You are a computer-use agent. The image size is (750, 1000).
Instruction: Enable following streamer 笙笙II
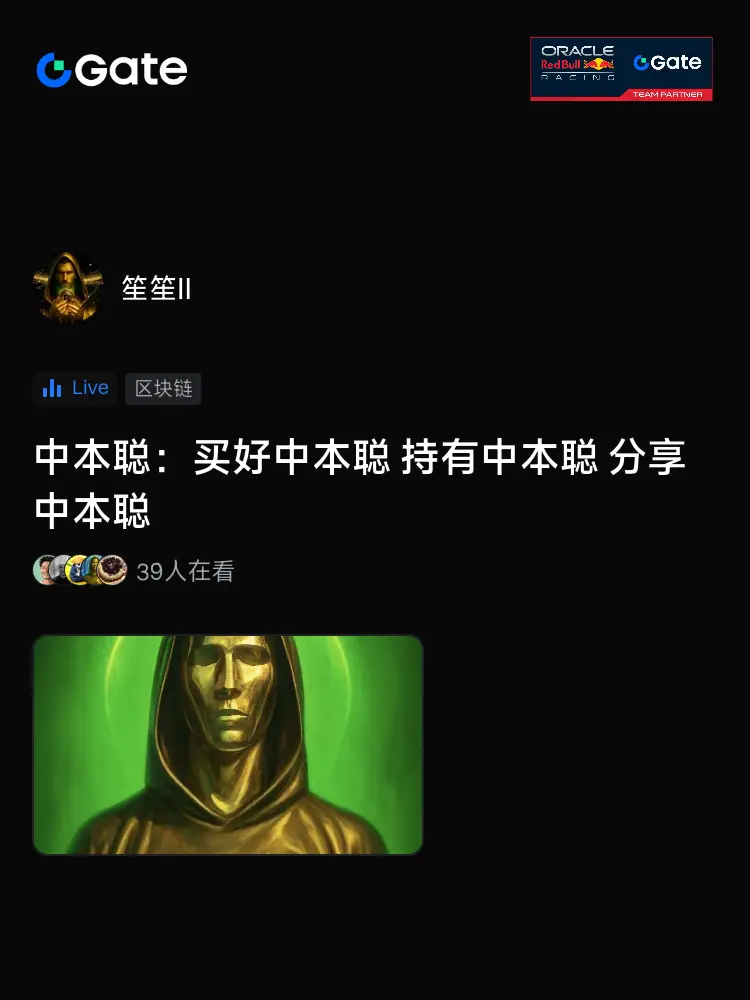tap(157, 288)
